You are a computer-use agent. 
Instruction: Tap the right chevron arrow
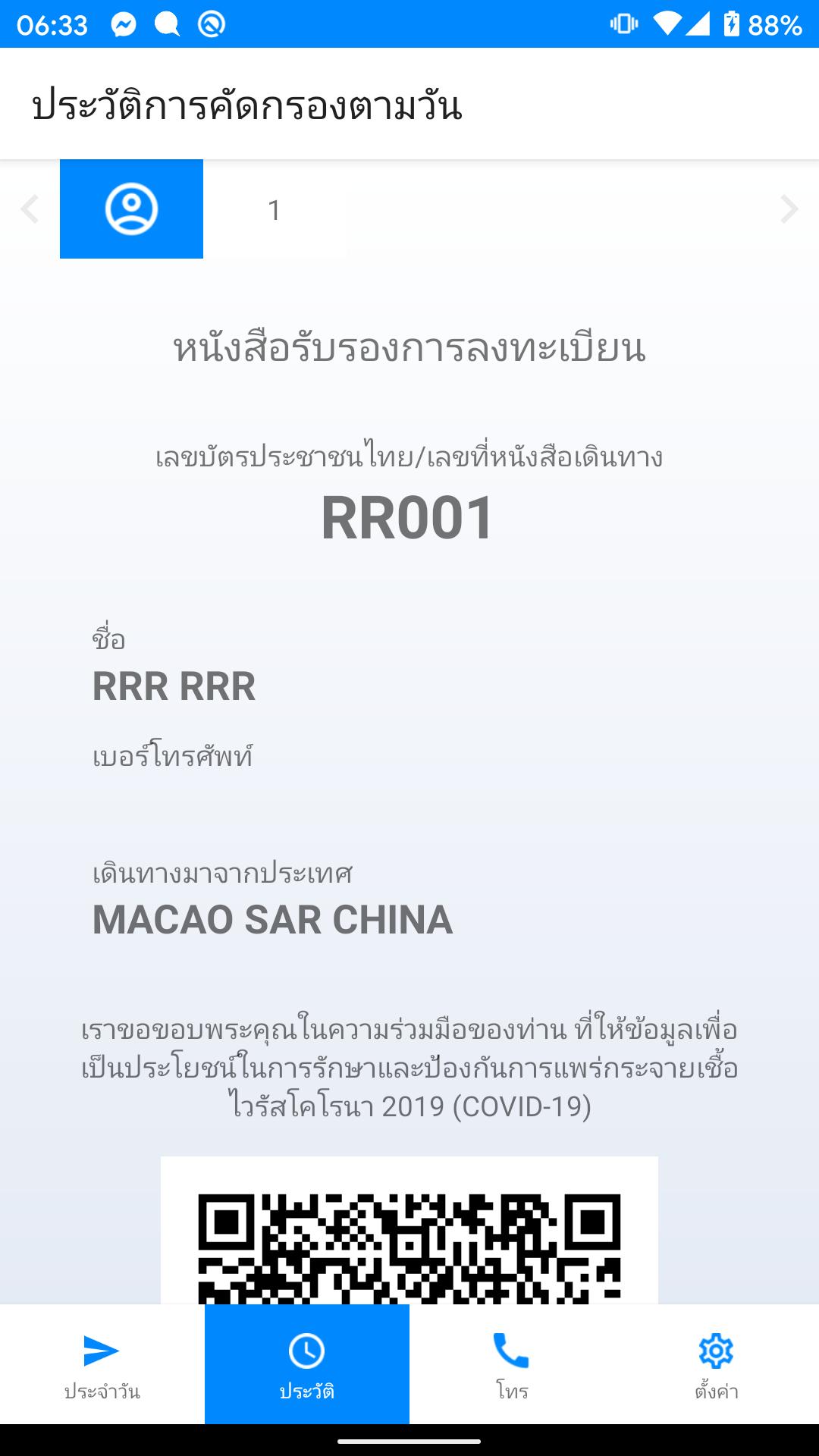[789, 209]
